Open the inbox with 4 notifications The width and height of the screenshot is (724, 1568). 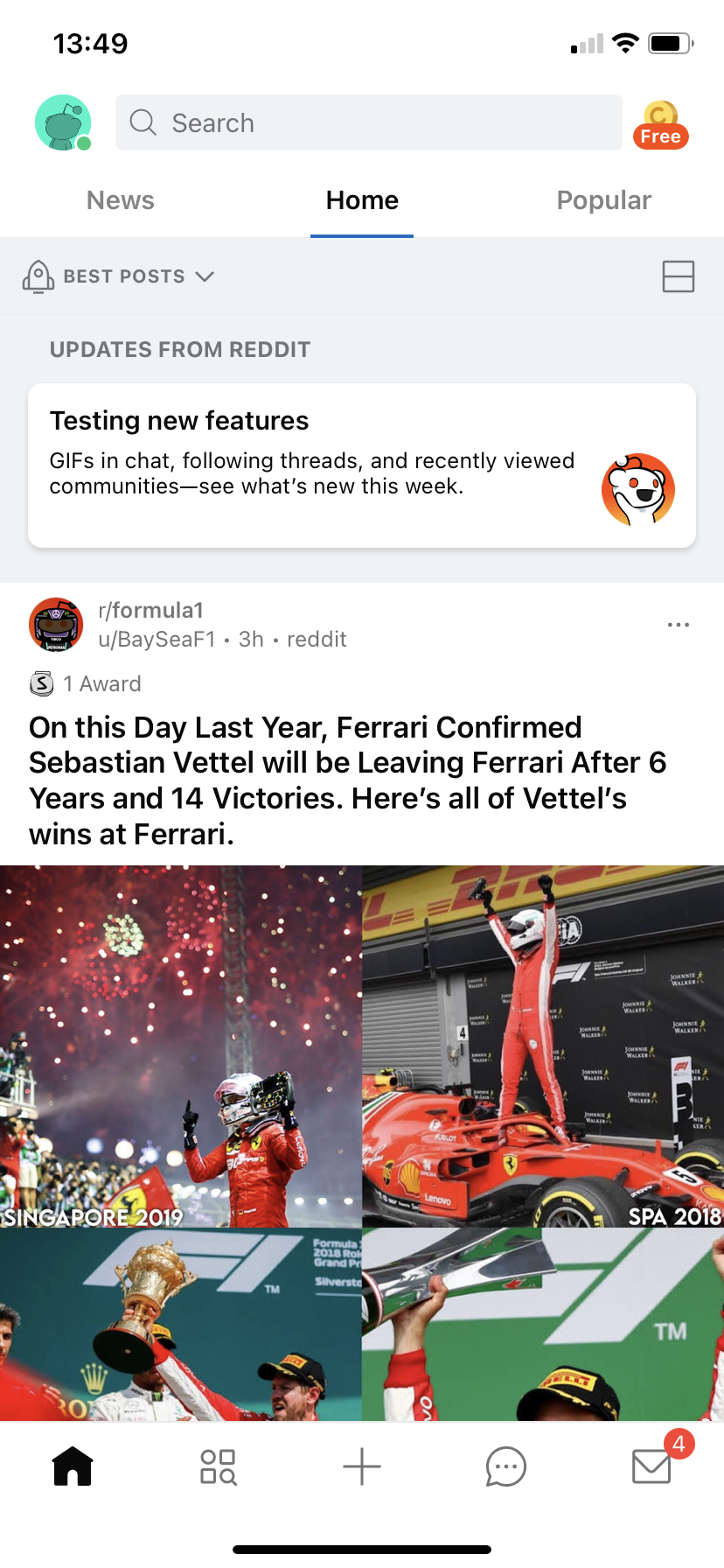(x=651, y=1466)
